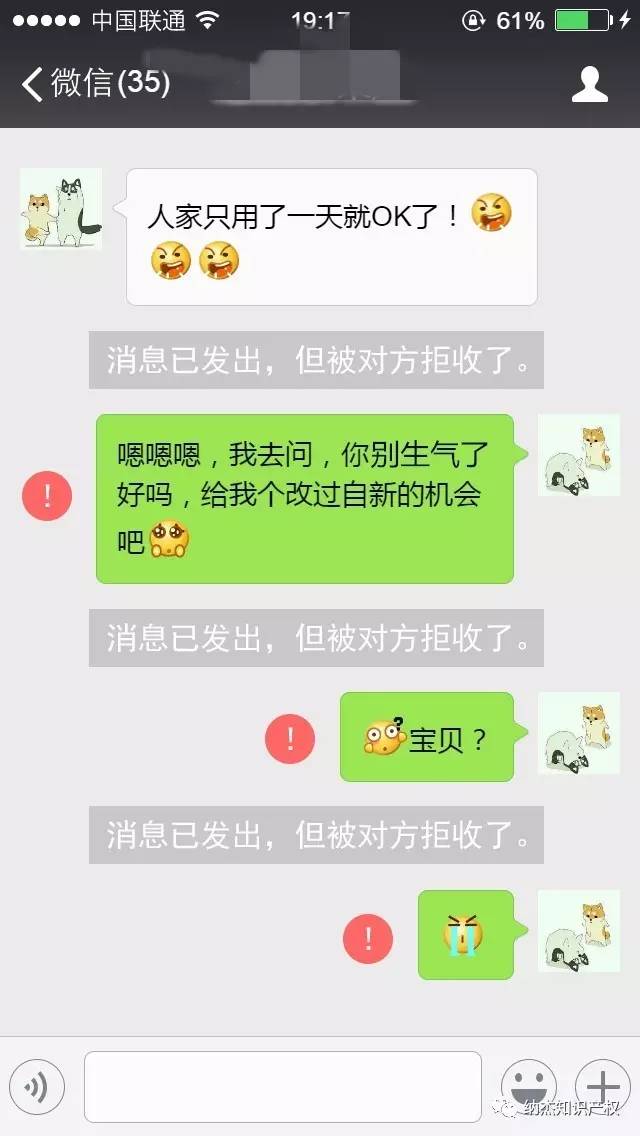Open the sender's avatar beside 人家只用了一天
The height and width of the screenshot is (1136, 640).
click(x=61, y=208)
